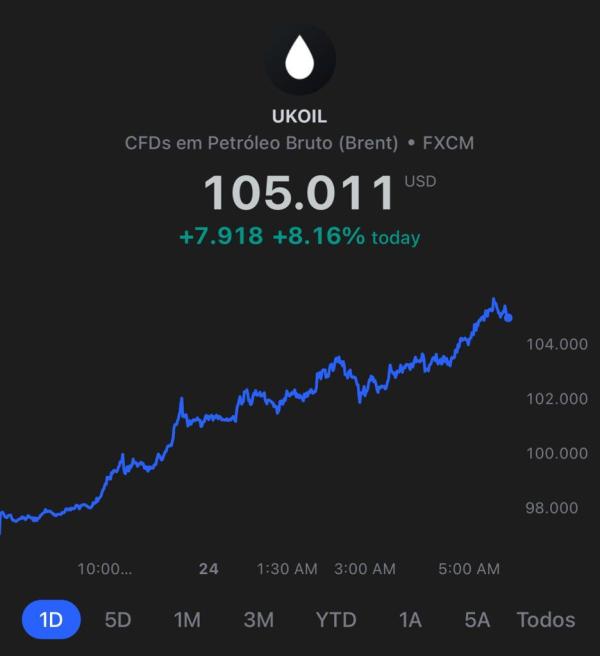Display the 5A chart range

point(477,620)
